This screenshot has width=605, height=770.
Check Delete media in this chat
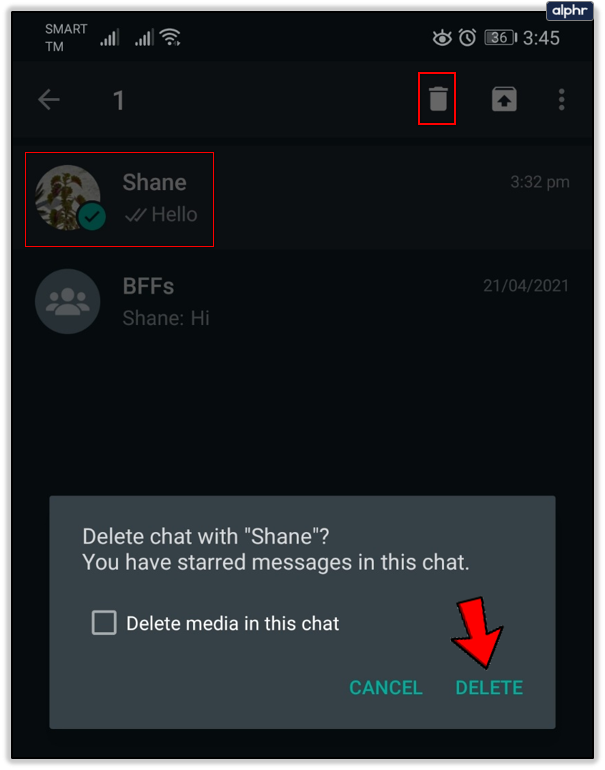click(104, 623)
